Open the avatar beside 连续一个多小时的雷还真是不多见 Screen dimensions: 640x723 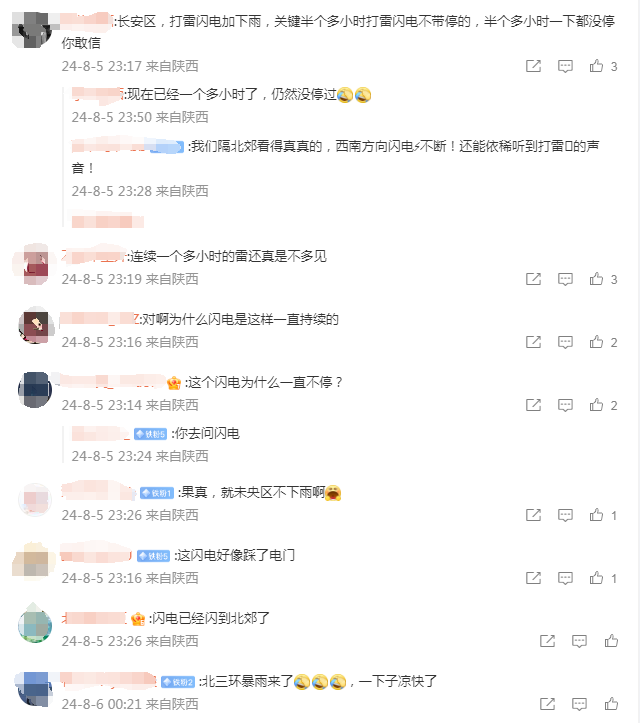pyautogui.click(x=35, y=263)
